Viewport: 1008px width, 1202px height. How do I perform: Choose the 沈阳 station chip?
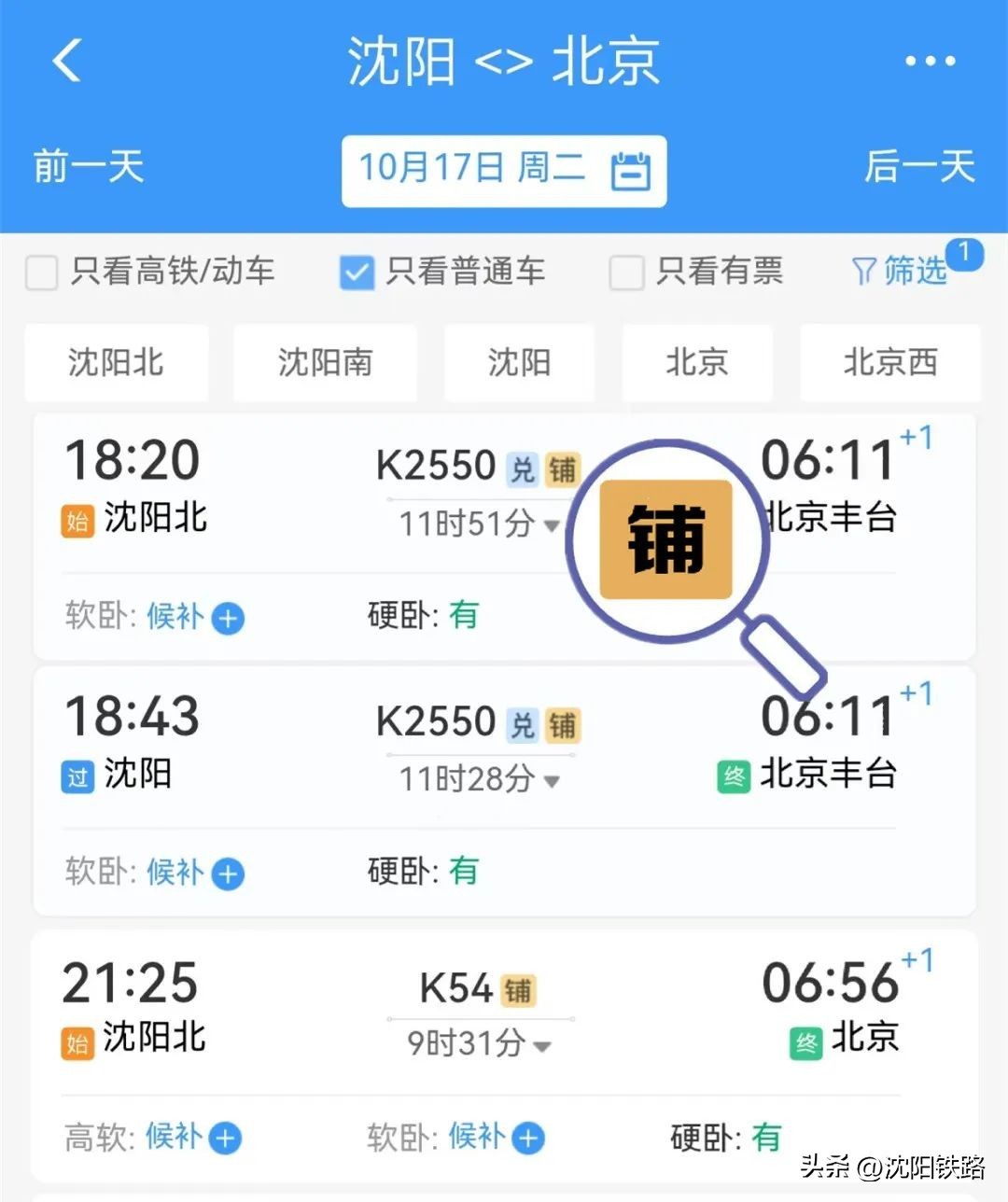pos(519,362)
